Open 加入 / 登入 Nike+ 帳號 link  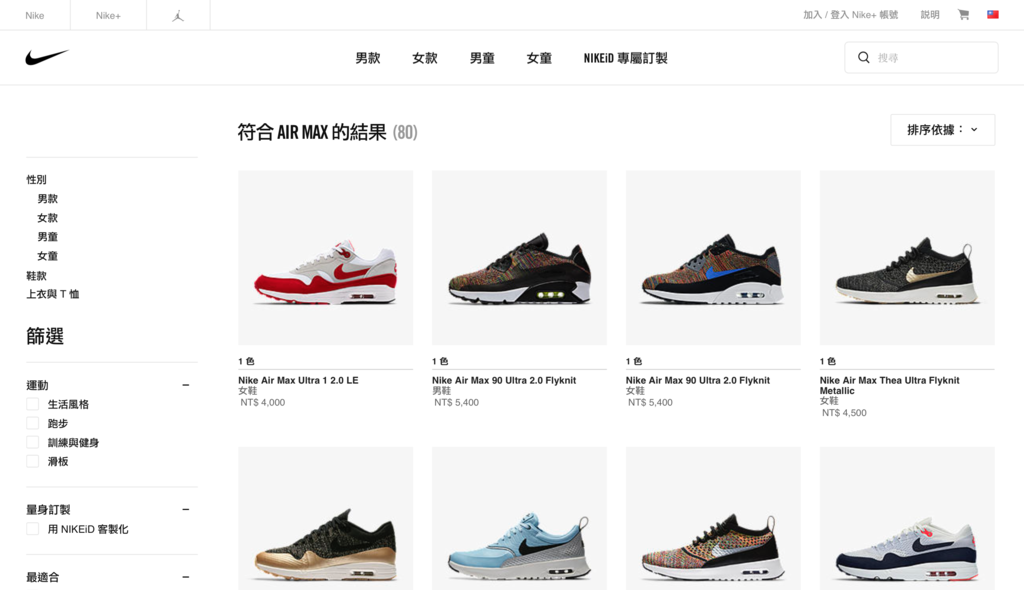[x=850, y=15]
